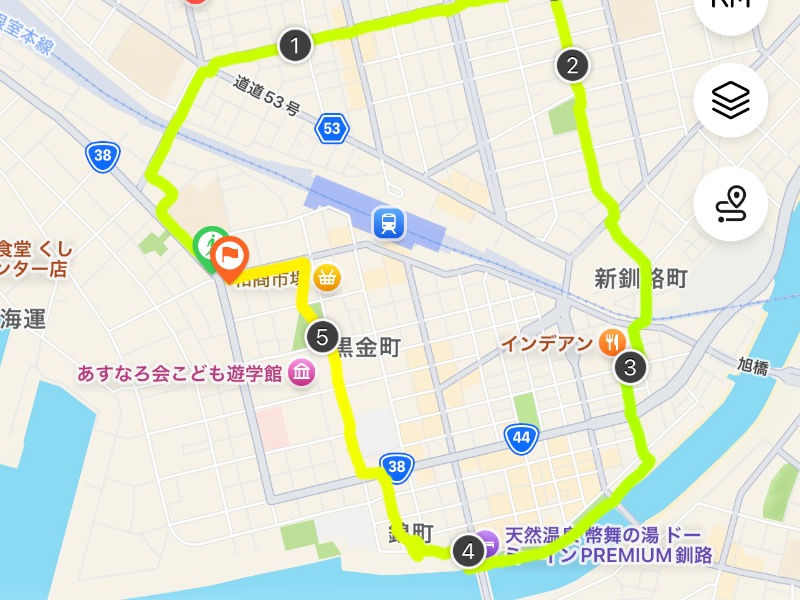This screenshot has width=800, height=600.
Task: Tap the orange finish flag marker
Action: (x=229, y=258)
